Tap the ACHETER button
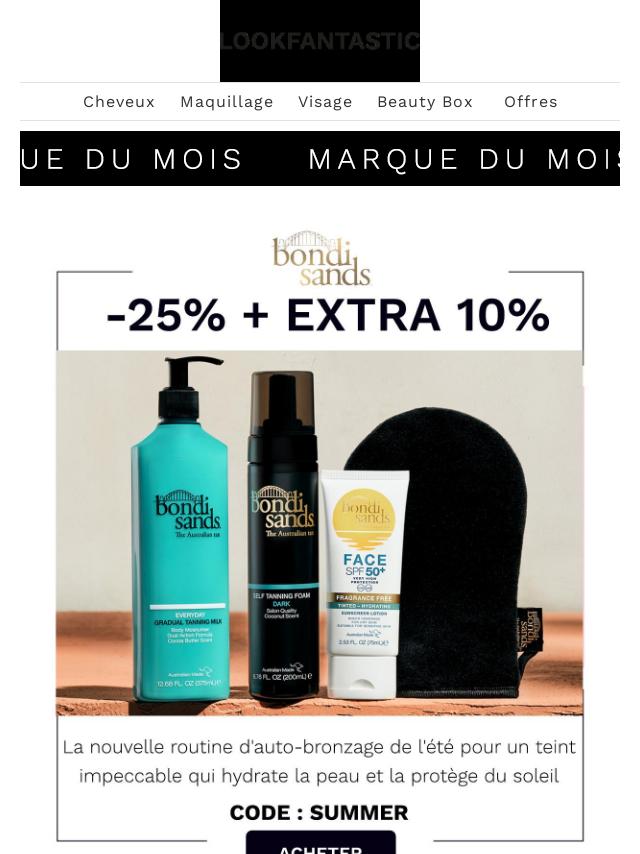 [320, 845]
